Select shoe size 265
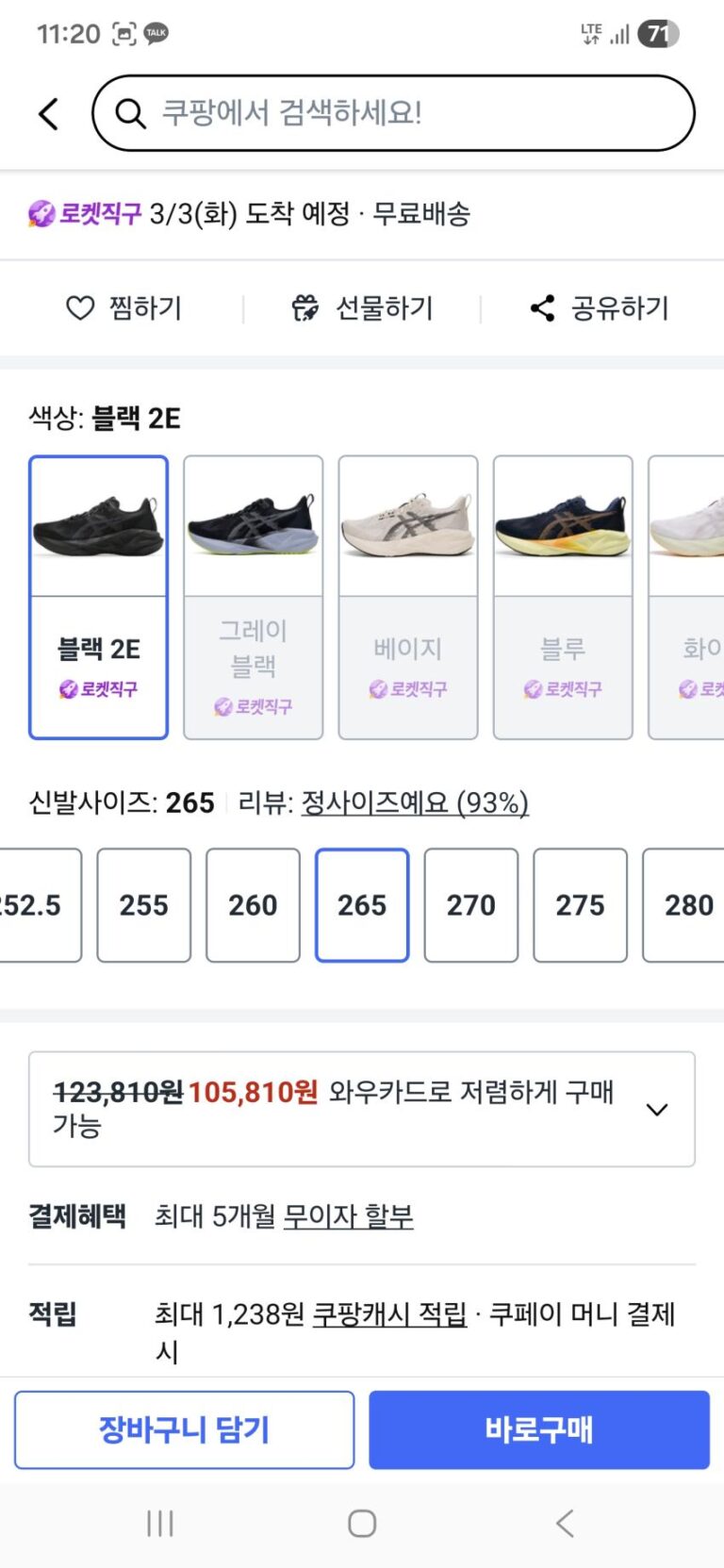Image resolution: width=724 pixels, height=1568 pixels. coord(362,905)
